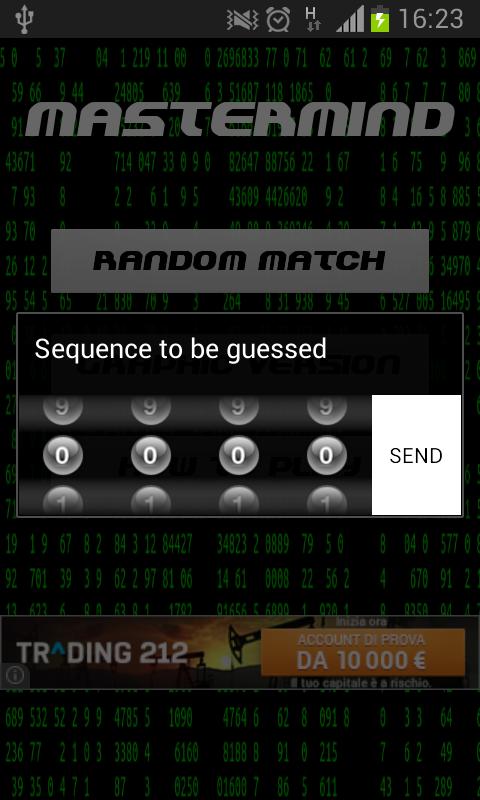Open the Trading 212 ad banner
Viewport: 480px width, 800px height.
pos(240,653)
